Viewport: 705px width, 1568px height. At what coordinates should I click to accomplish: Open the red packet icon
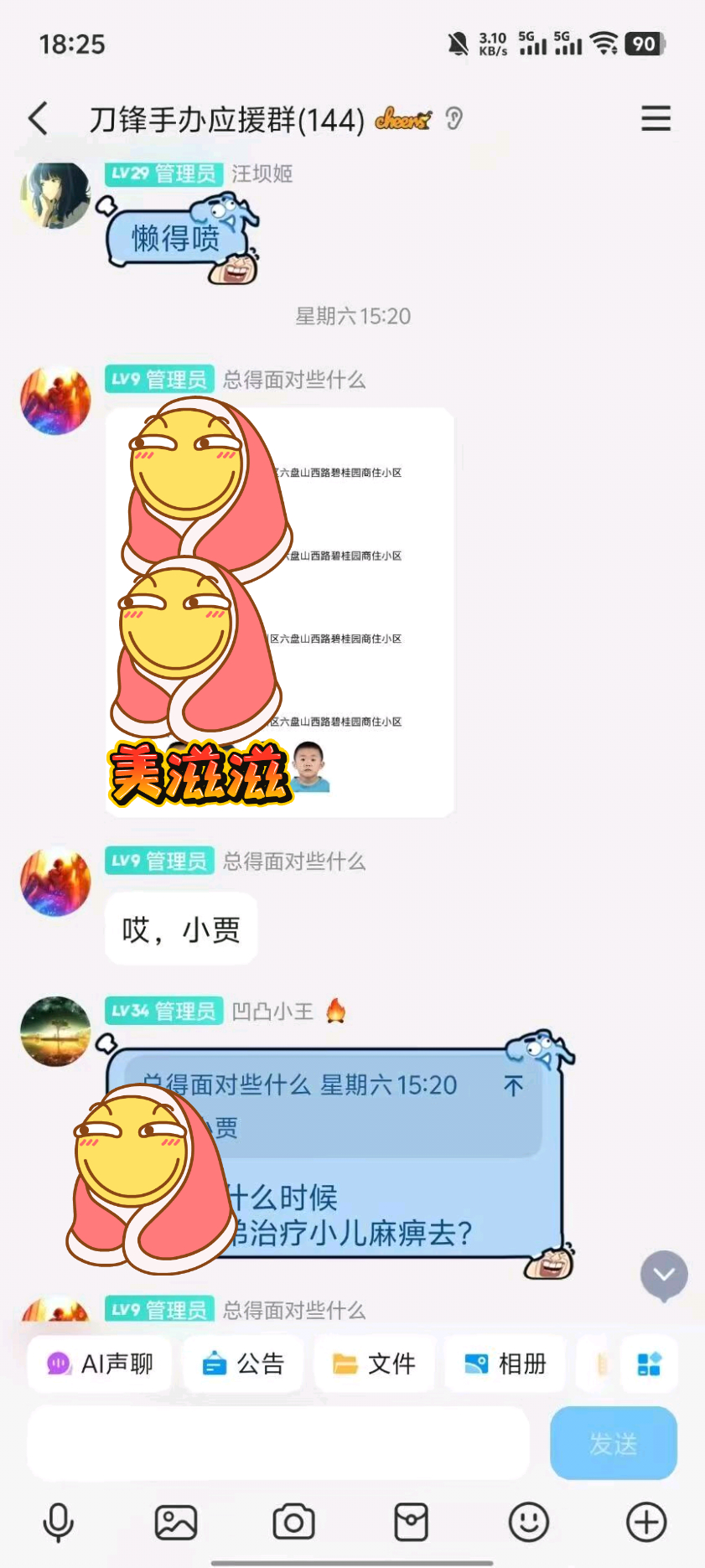point(412,1522)
